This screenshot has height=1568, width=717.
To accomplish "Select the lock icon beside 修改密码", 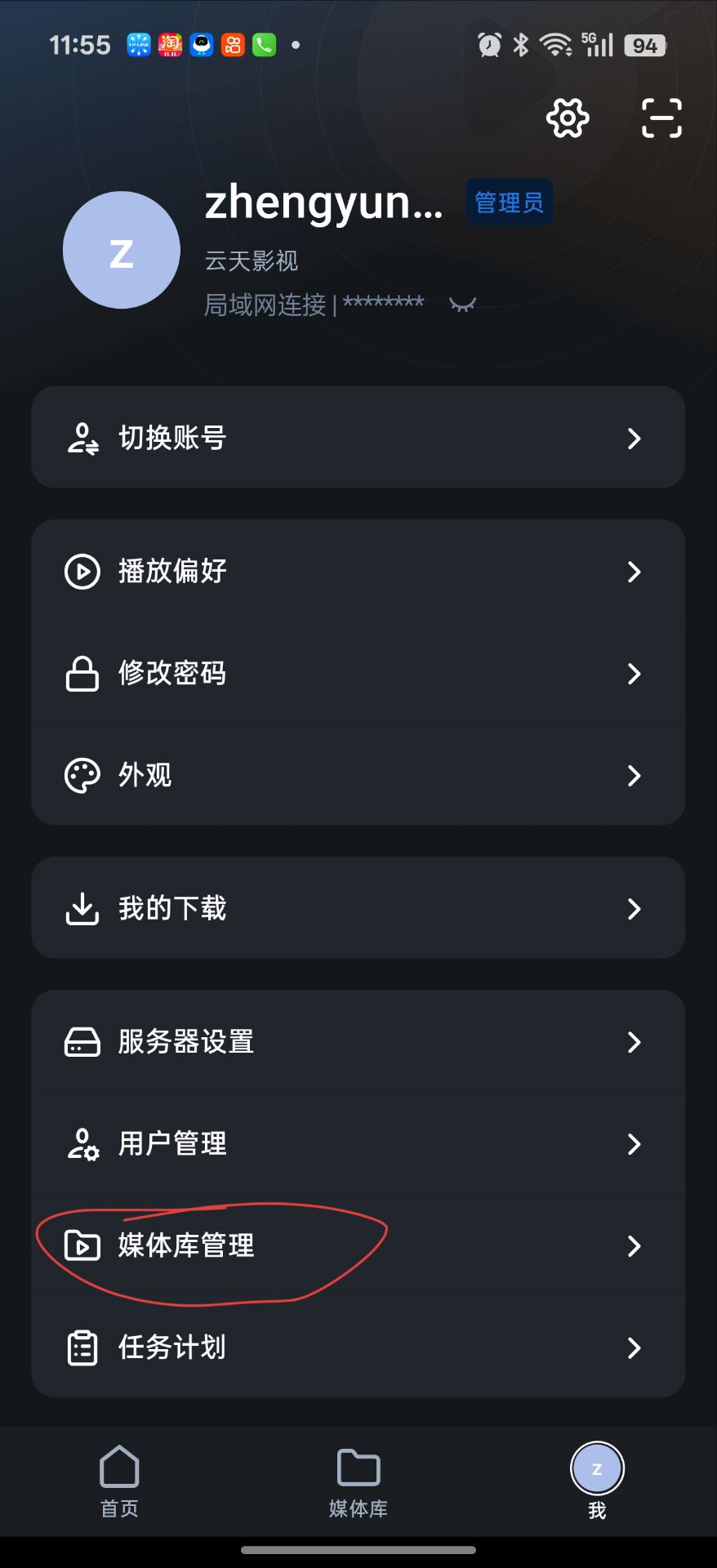I will point(82,673).
